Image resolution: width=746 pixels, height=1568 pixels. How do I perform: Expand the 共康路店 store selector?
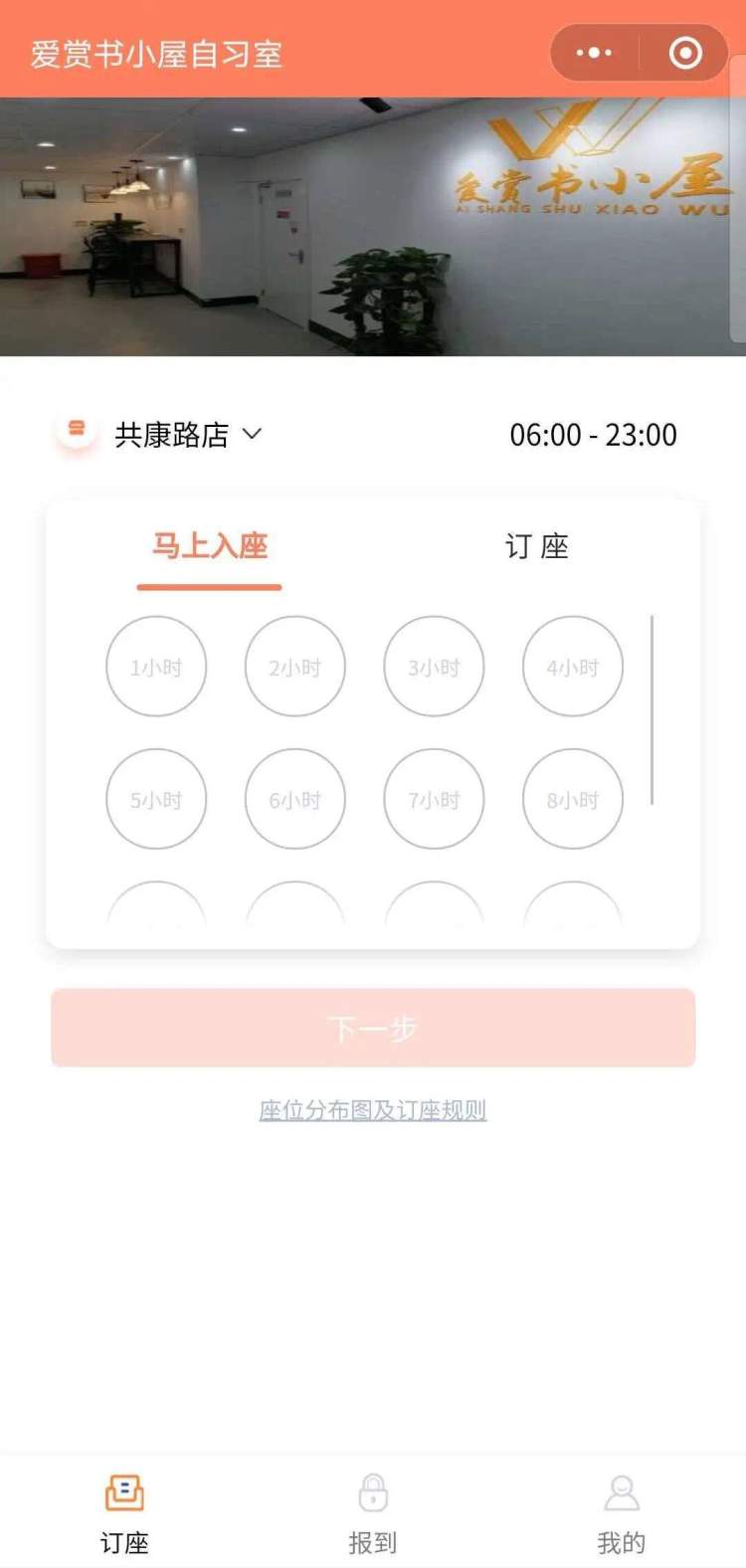pos(171,435)
